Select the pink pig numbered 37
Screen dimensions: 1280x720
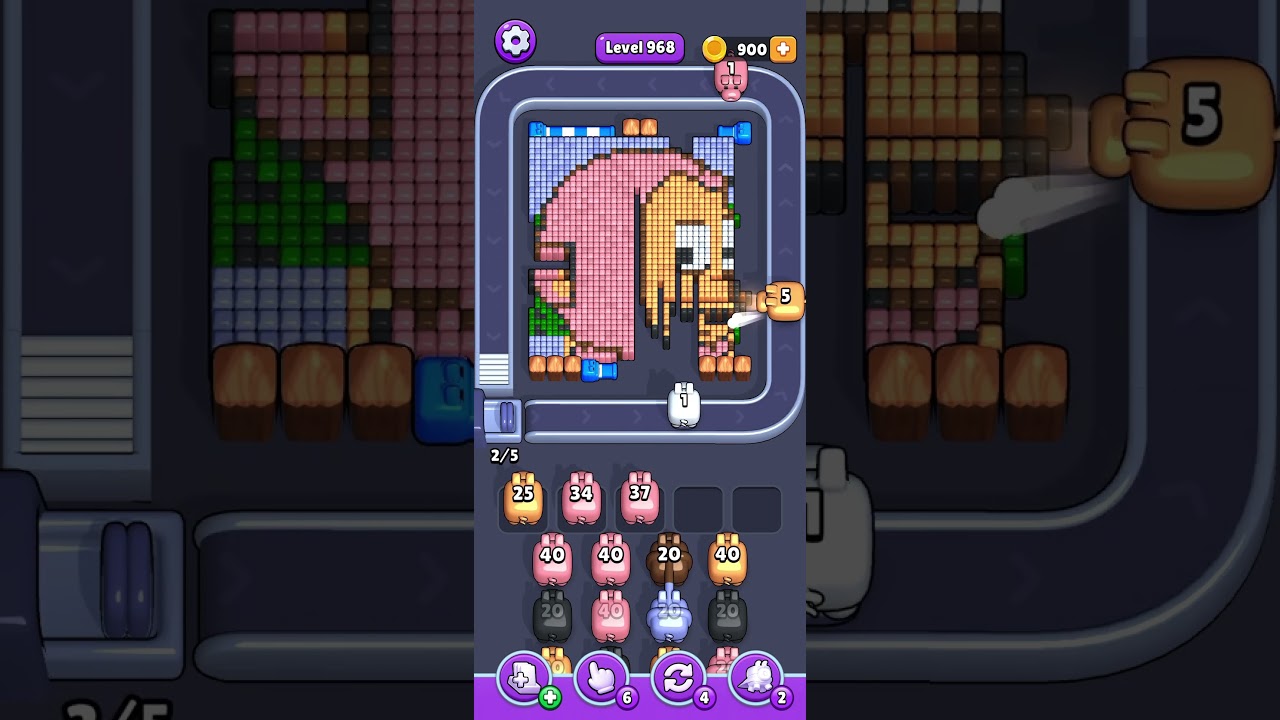(639, 499)
